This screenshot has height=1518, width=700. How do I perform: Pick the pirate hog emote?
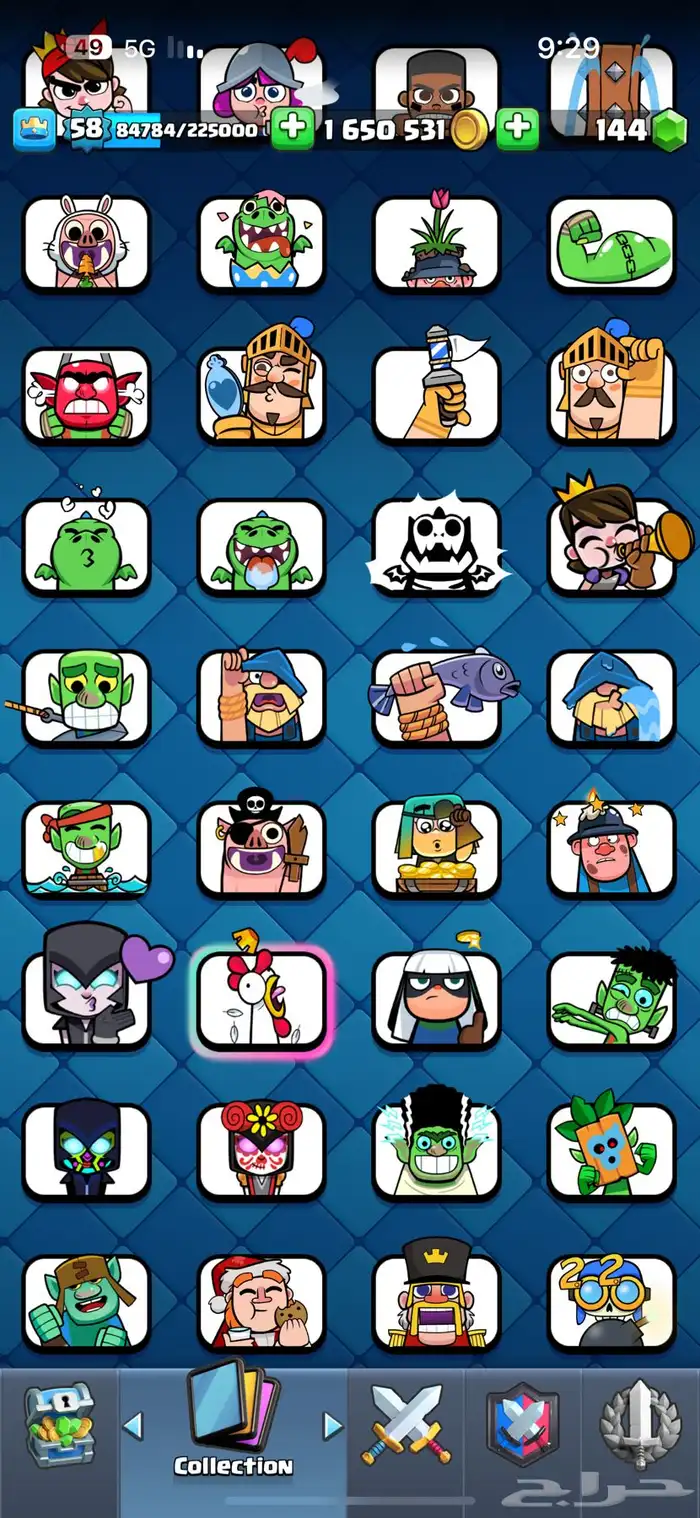tap(261, 847)
